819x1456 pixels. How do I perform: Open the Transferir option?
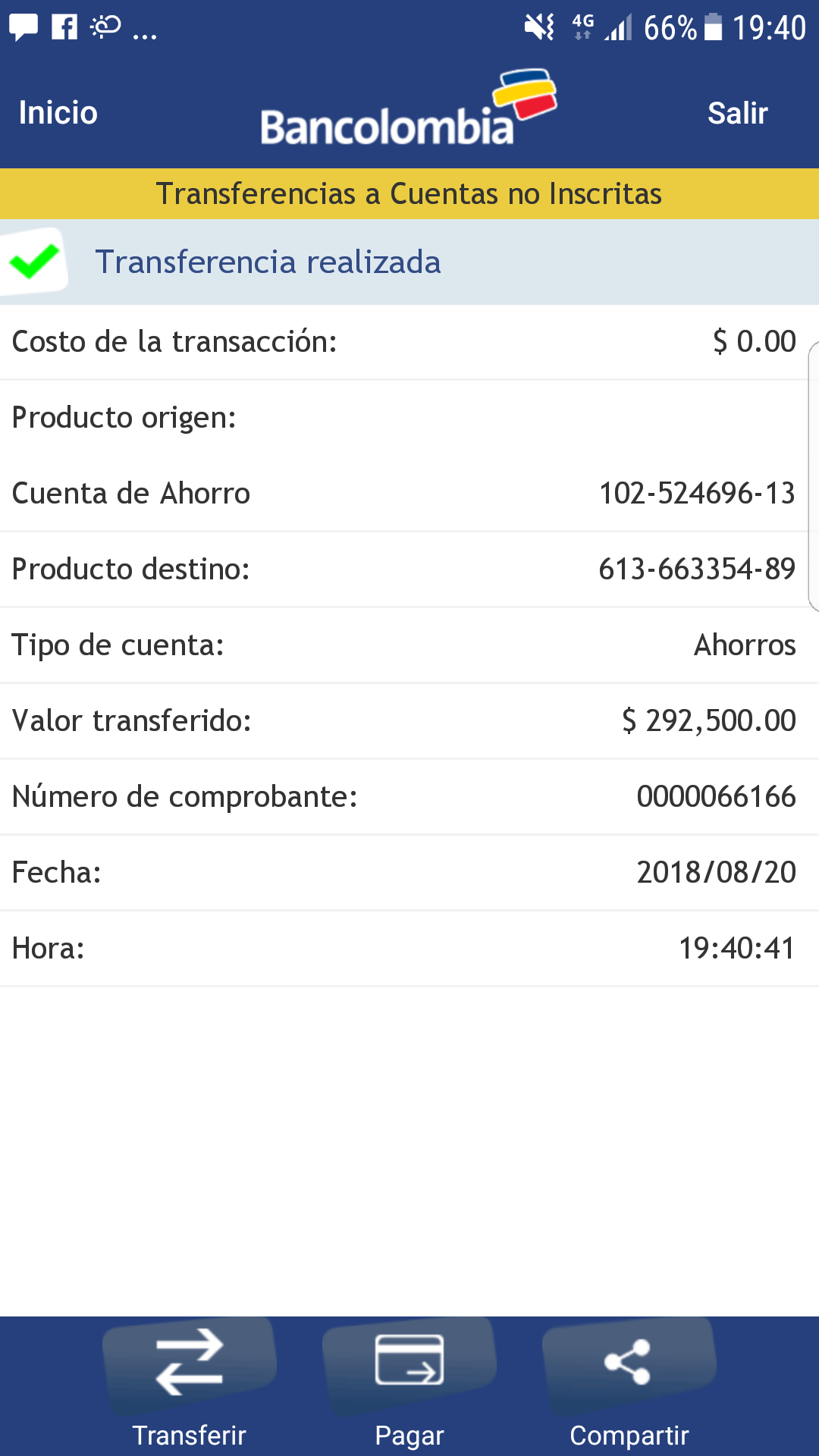click(190, 1384)
